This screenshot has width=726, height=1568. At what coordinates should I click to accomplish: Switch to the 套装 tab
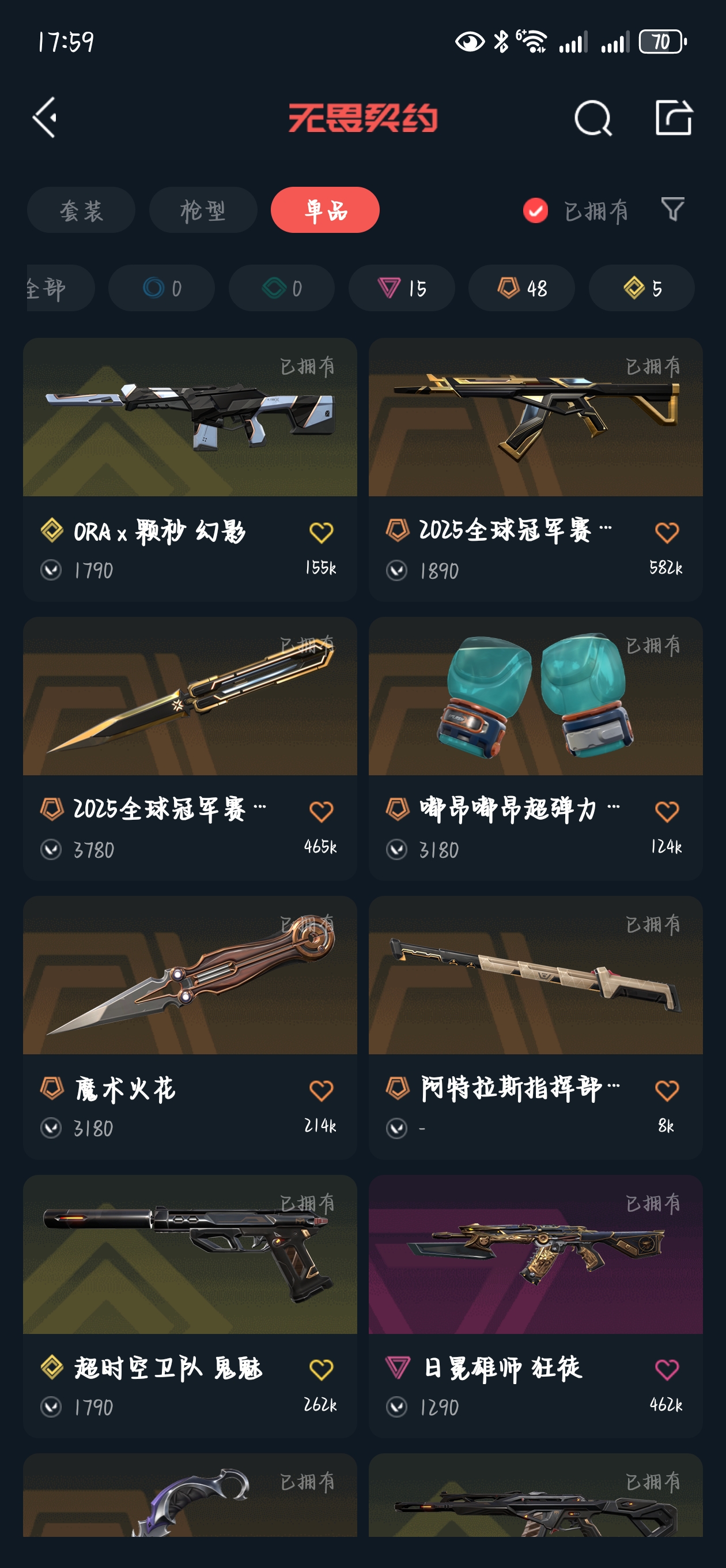pos(81,210)
